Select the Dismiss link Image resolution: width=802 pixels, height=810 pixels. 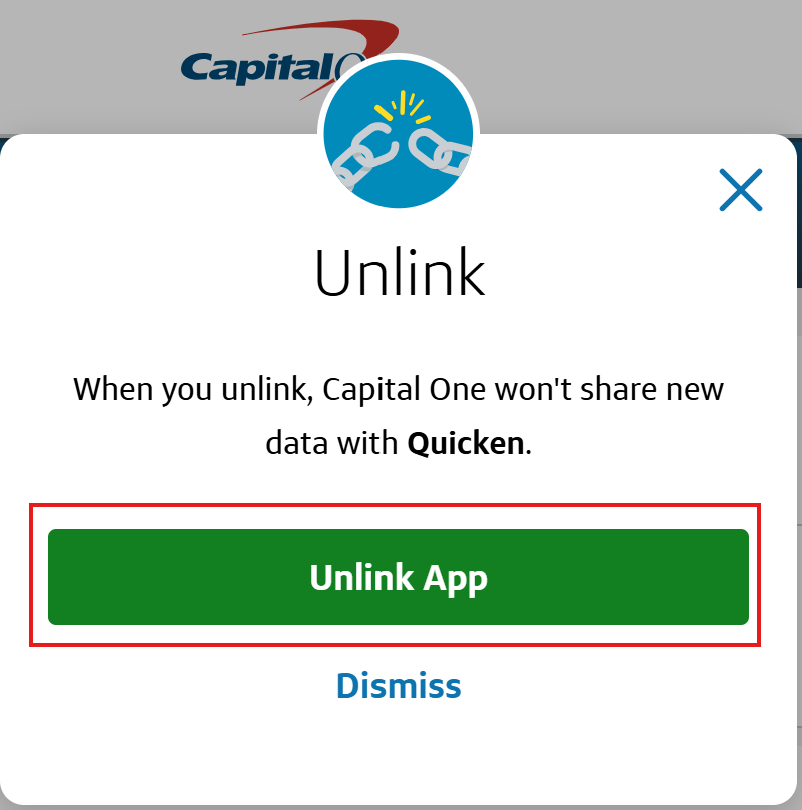(x=398, y=686)
